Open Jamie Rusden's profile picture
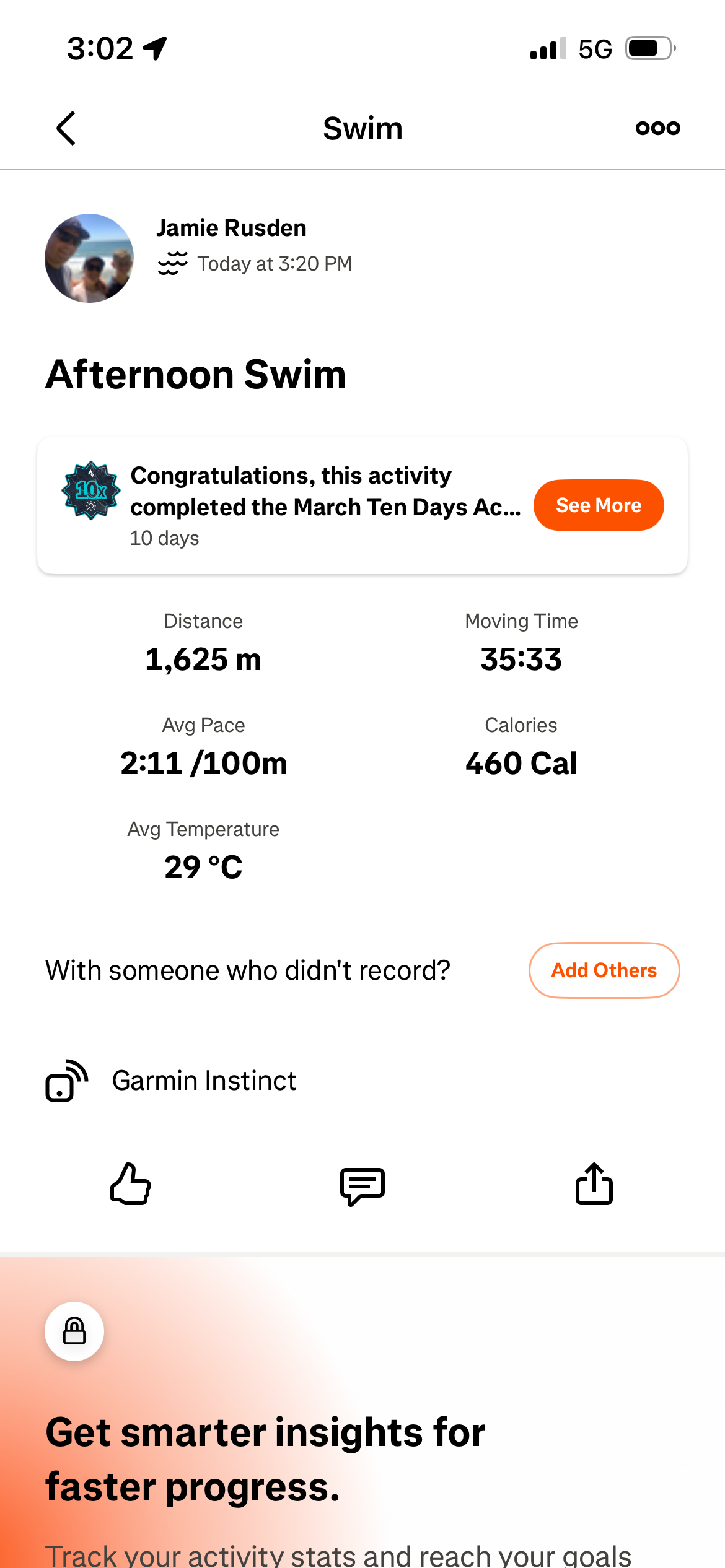This screenshot has height=1568, width=725. (x=89, y=258)
